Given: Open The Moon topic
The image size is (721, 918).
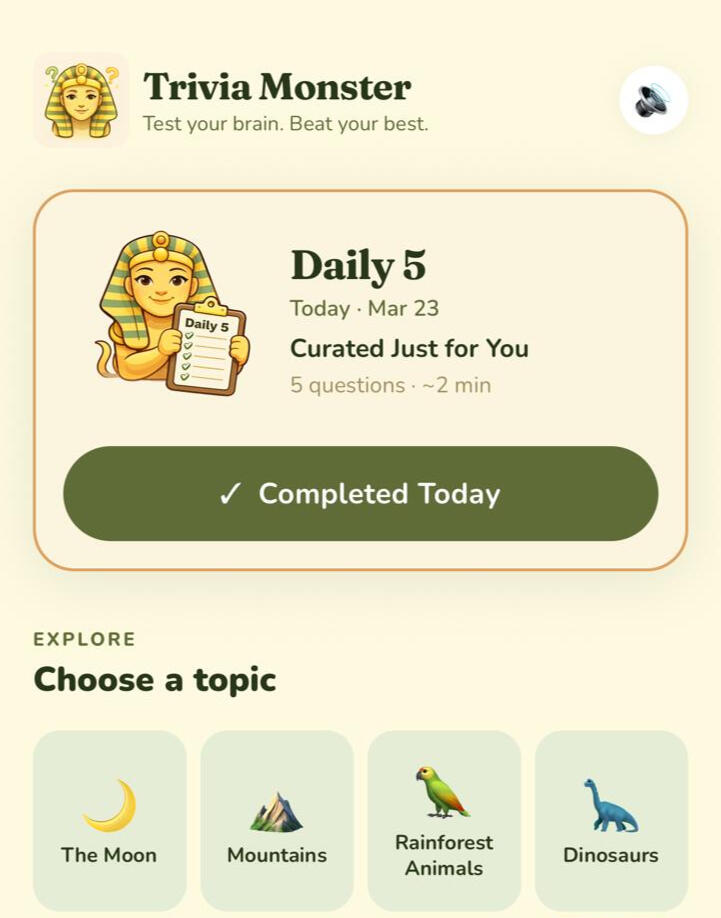Looking at the screenshot, I should point(109,820).
